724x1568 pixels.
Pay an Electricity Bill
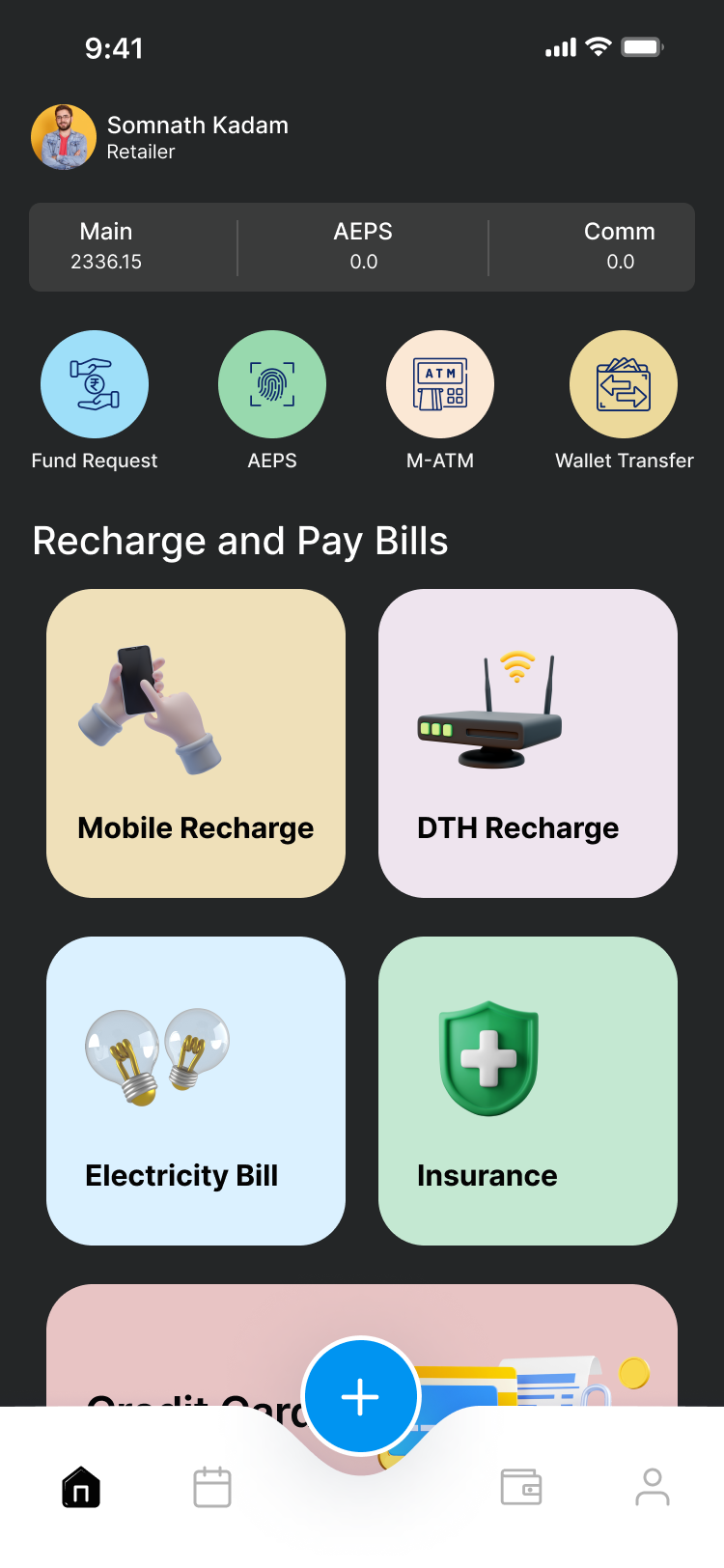pyautogui.click(x=196, y=1091)
